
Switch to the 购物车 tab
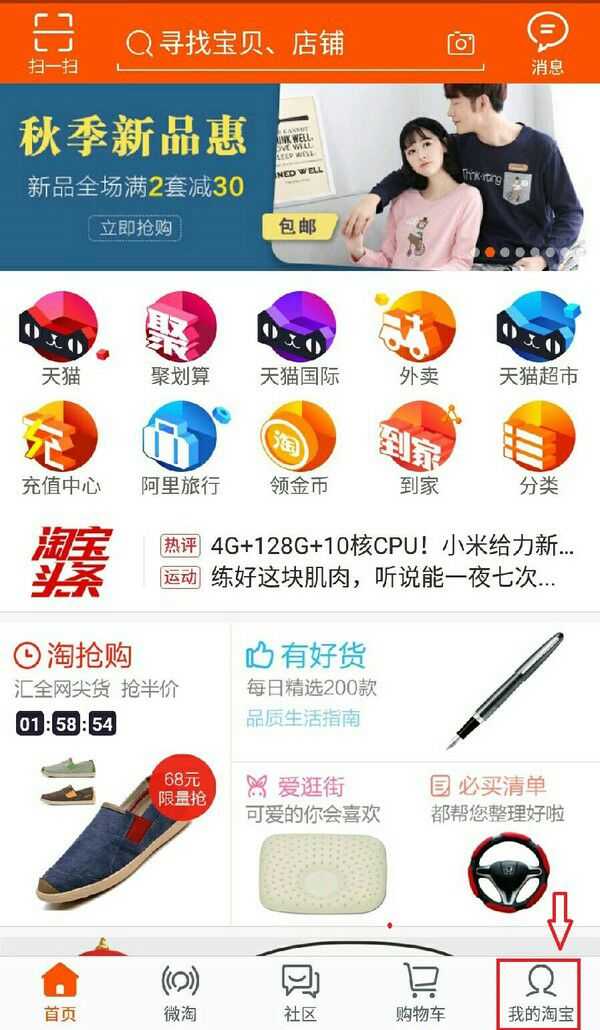click(420, 993)
